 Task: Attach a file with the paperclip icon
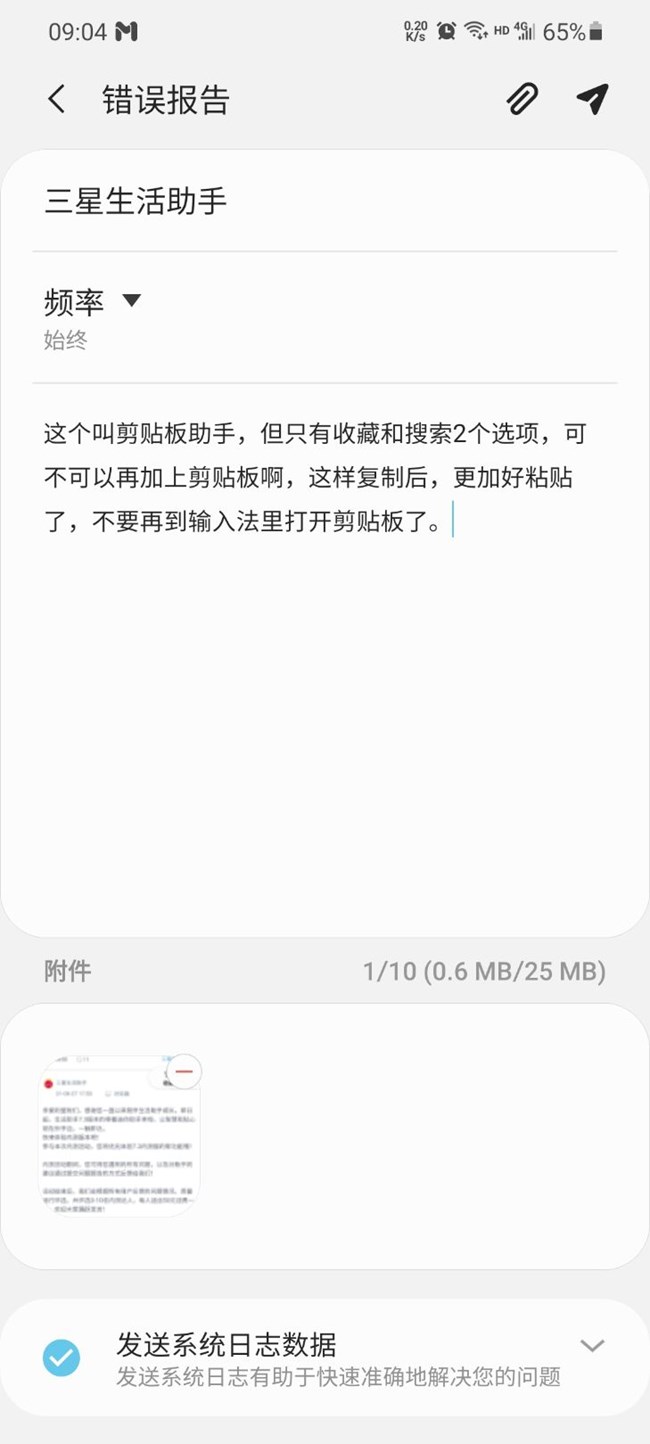coord(521,99)
